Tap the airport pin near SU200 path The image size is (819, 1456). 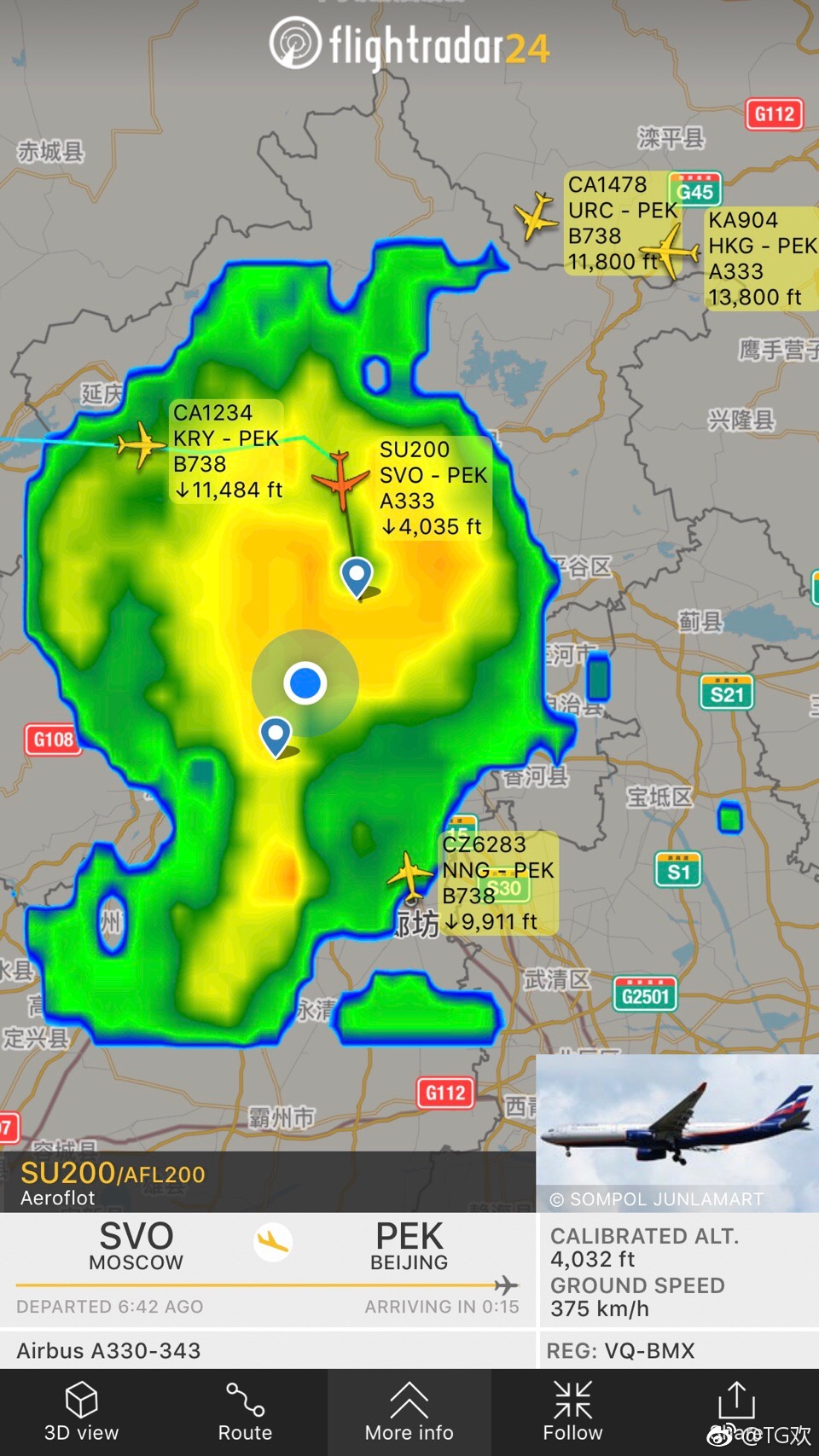pos(357,576)
